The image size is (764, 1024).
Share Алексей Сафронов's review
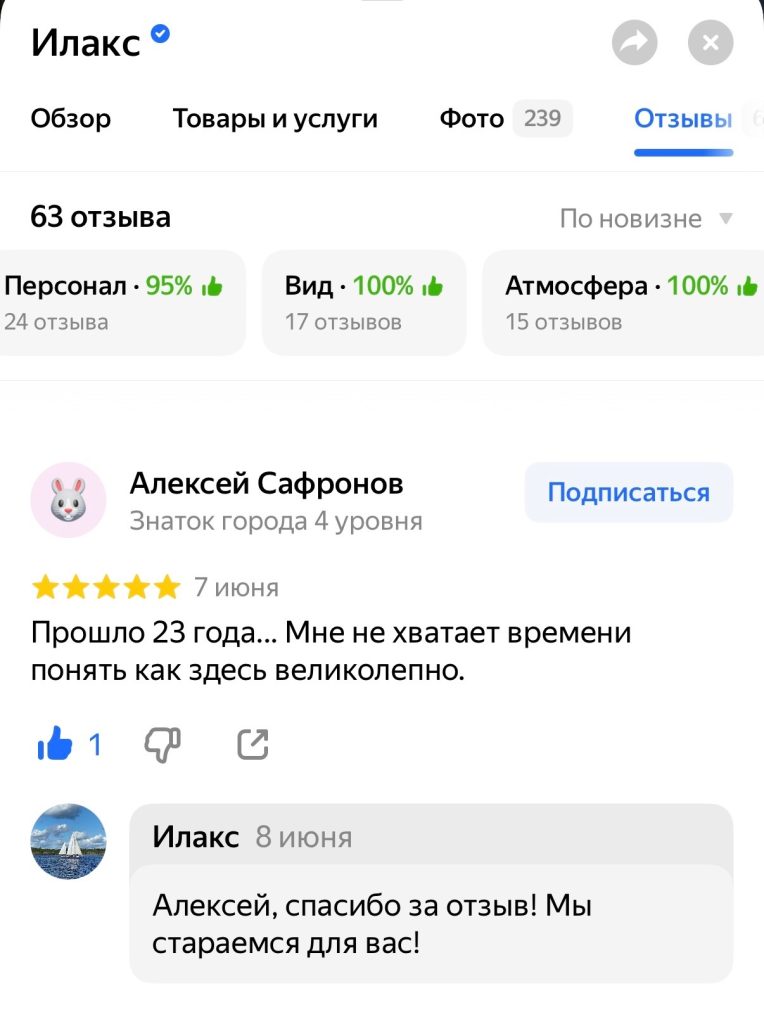tap(253, 744)
